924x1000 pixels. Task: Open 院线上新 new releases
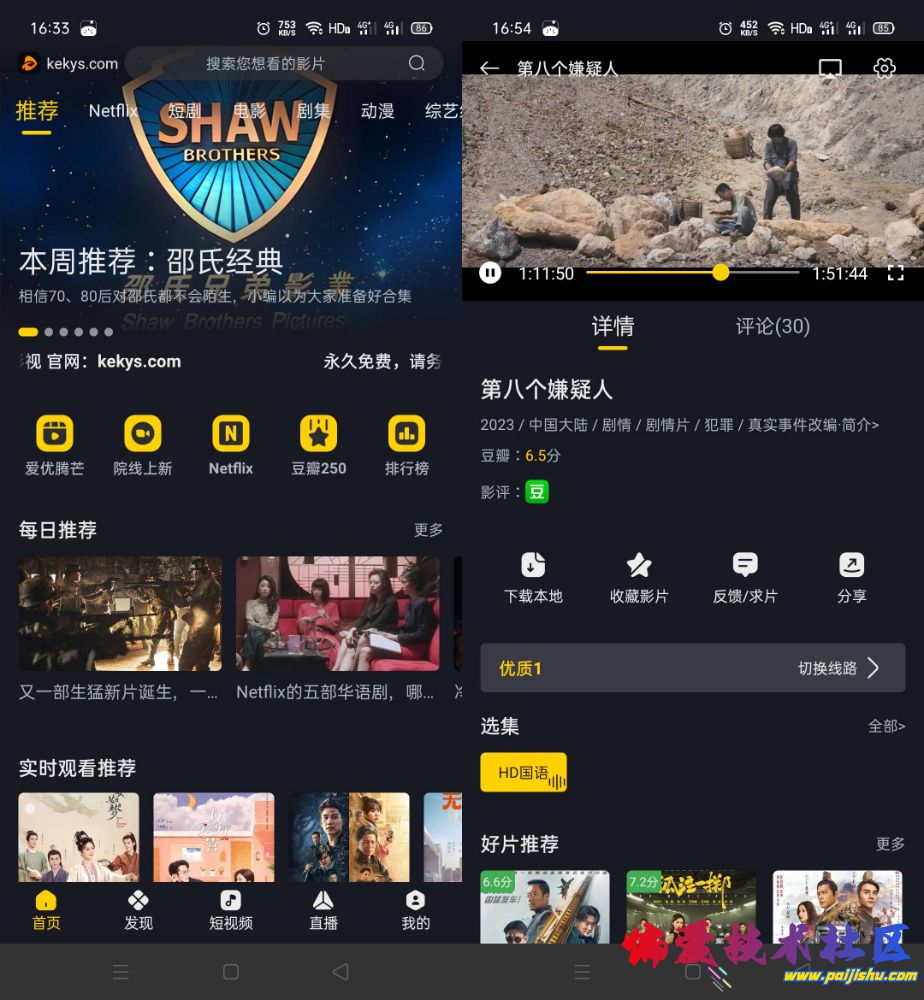[142, 445]
